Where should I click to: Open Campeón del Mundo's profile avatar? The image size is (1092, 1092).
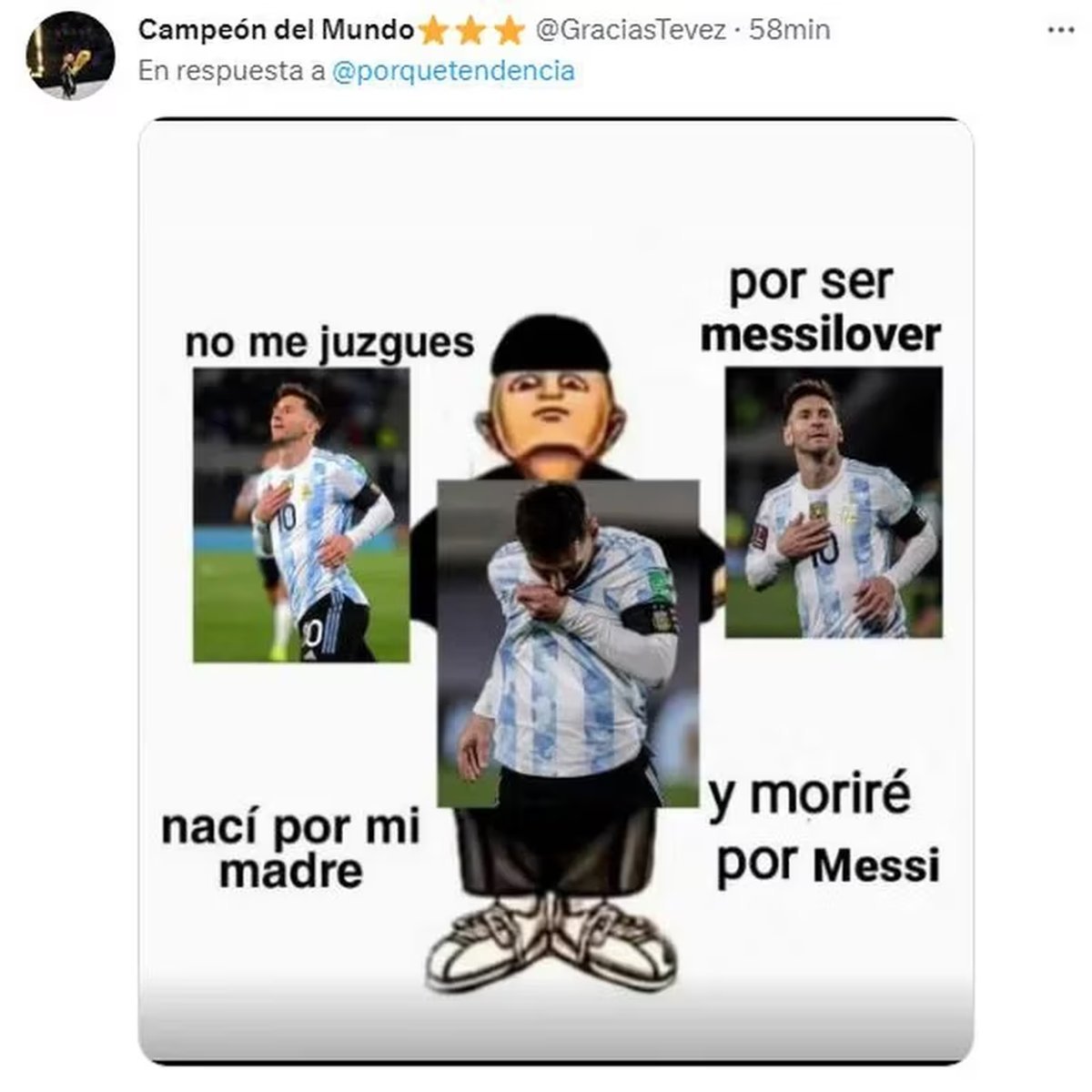click(70, 57)
